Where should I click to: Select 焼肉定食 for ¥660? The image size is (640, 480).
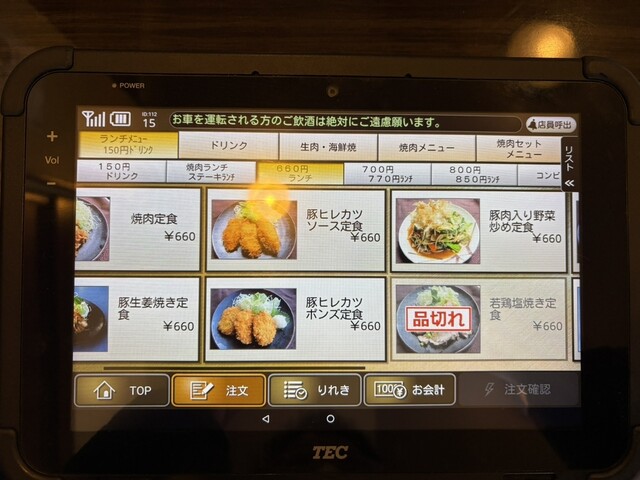(138, 229)
